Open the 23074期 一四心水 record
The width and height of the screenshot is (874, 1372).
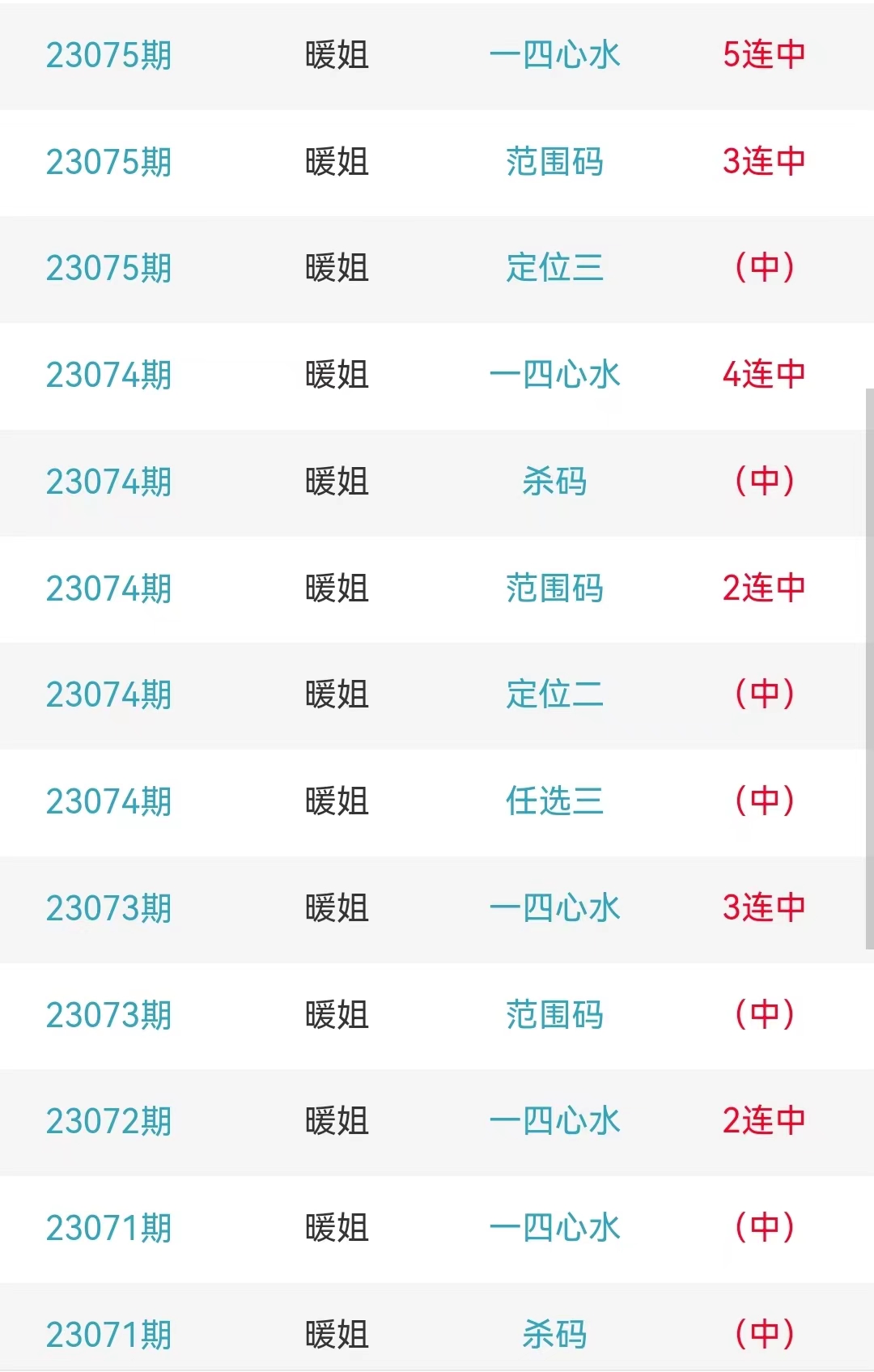[554, 375]
